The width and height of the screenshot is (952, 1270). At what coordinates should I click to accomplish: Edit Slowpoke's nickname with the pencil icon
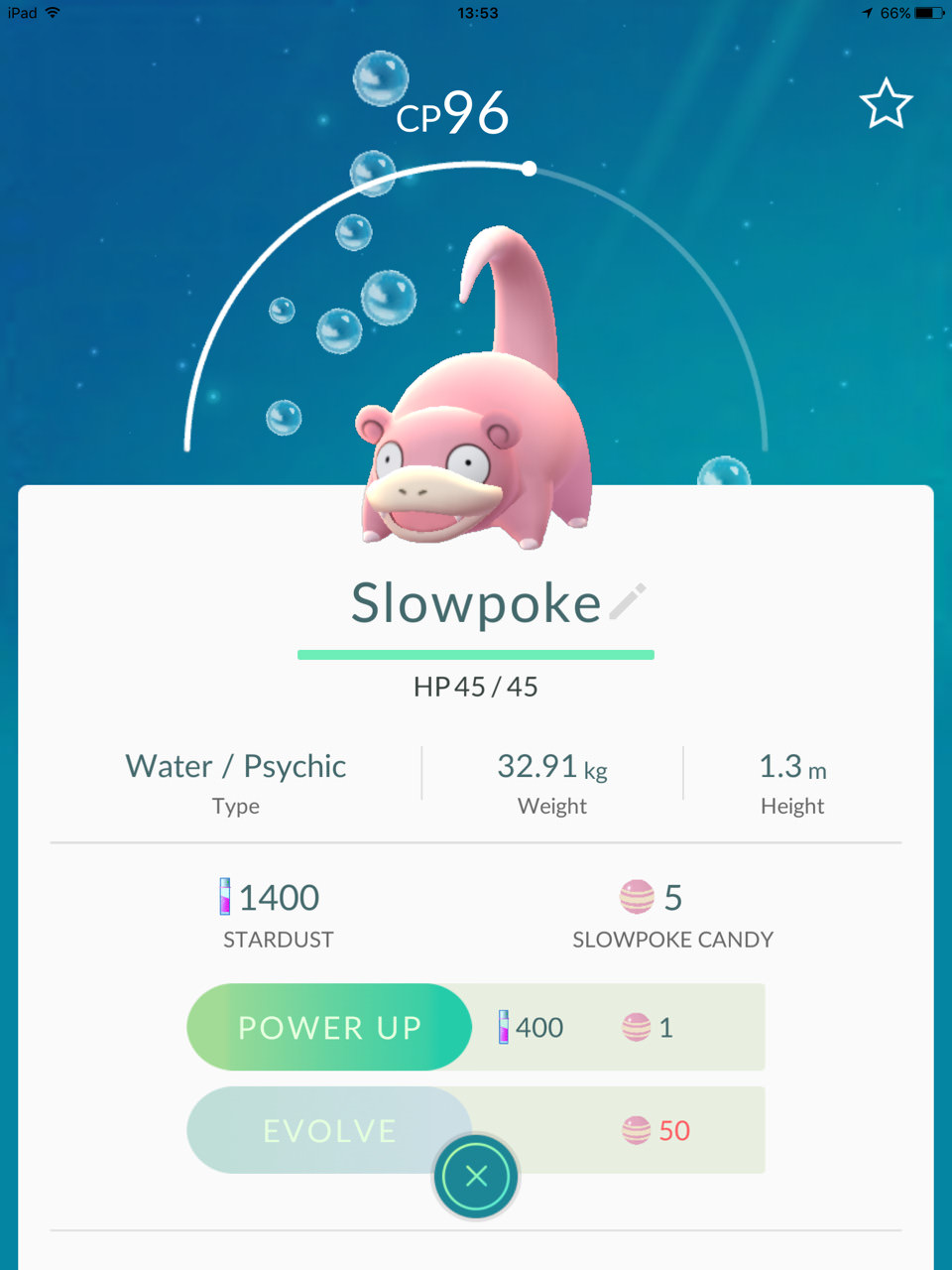[627, 601]
